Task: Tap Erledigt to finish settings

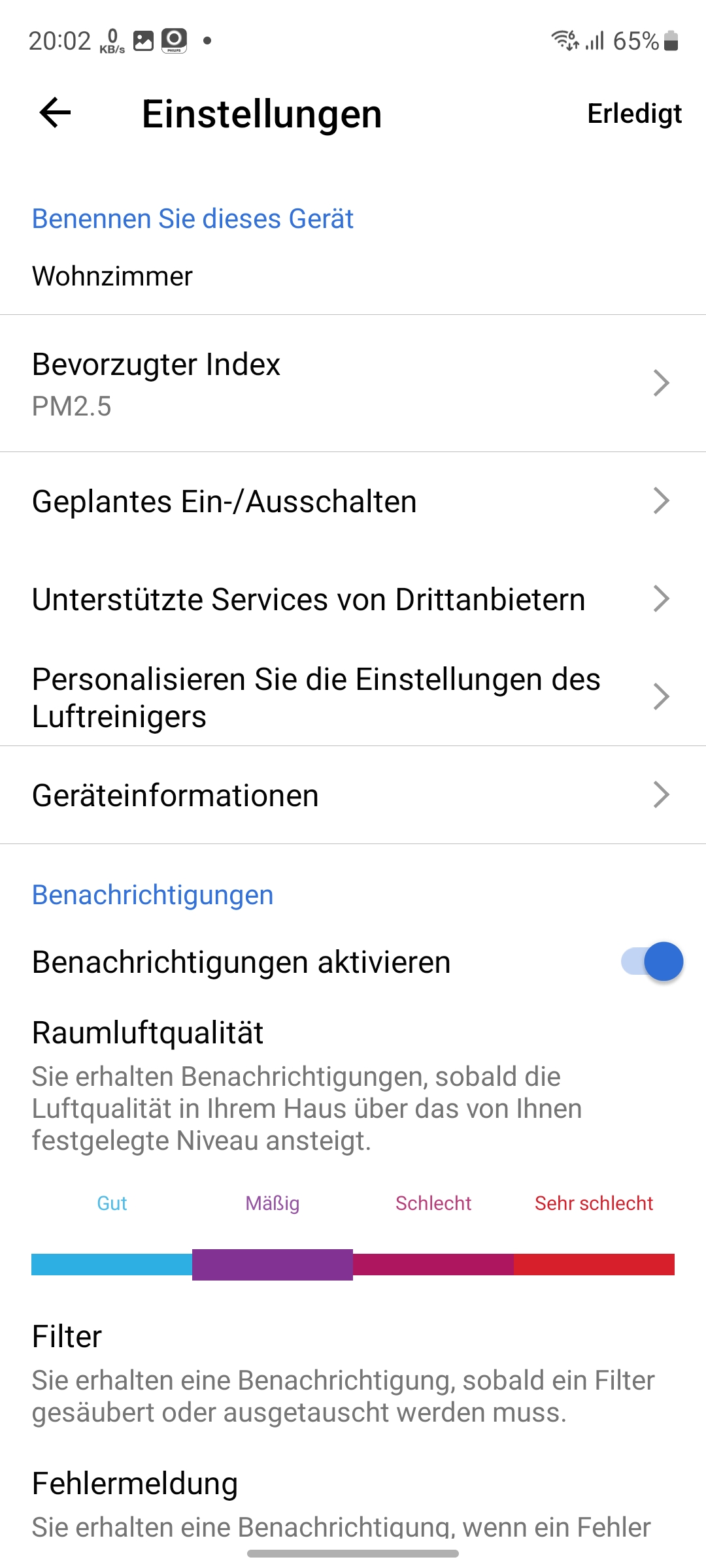Action: [634, 114]
